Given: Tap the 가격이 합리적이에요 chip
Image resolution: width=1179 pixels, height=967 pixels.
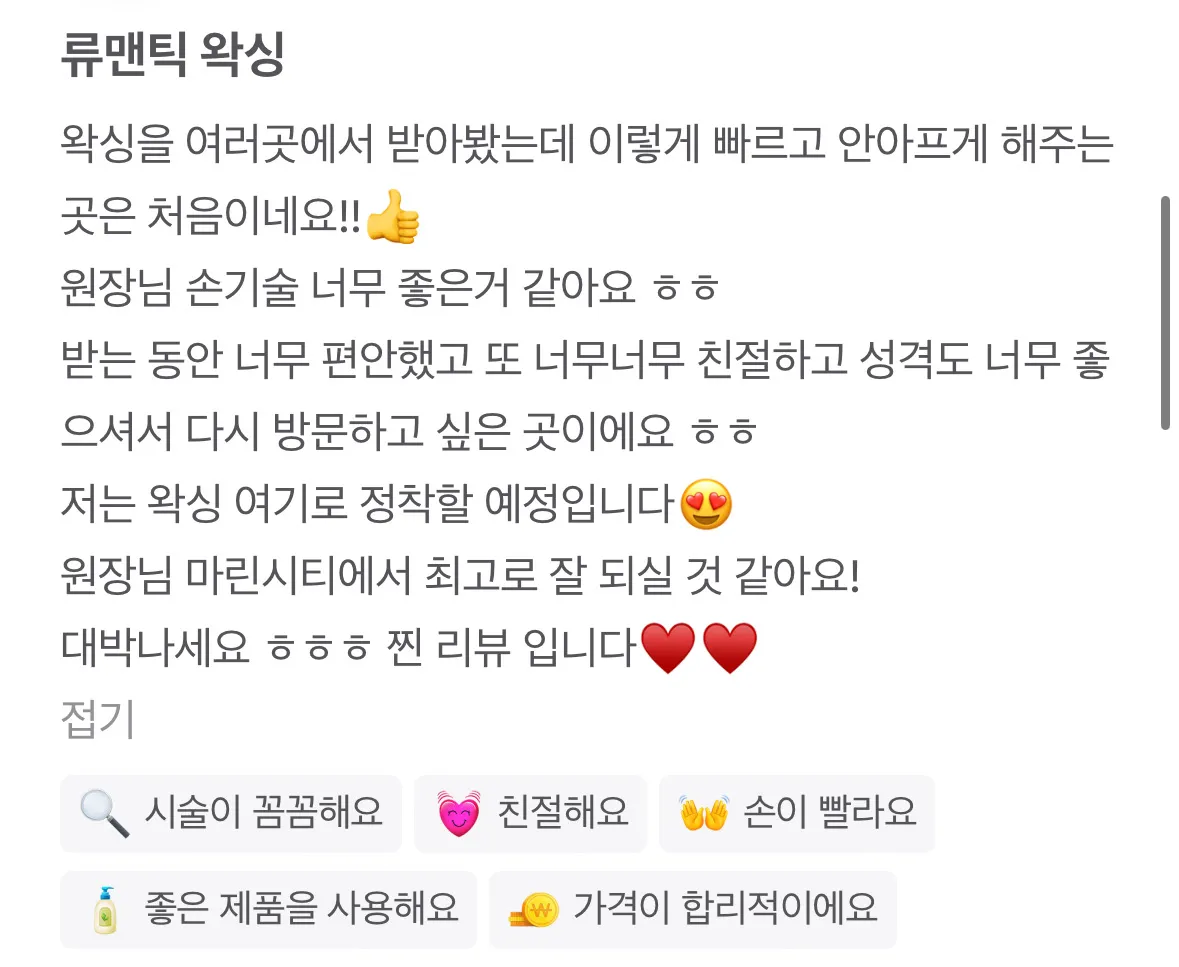Looking at the screenshot, I should [692, 909].
